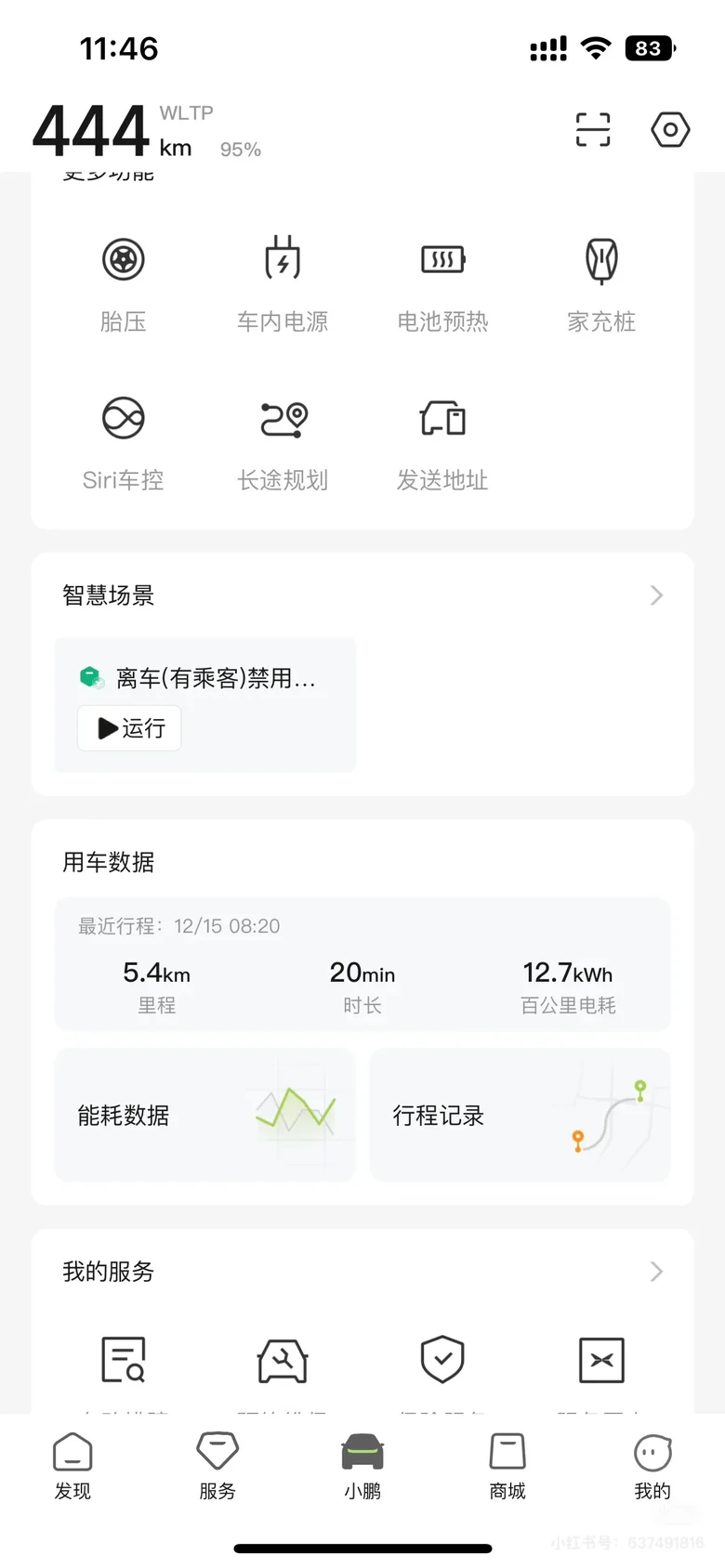Image resolution: width=725 pixels, height=1568 pixels.
Task: Open 家充桩 home charger
Action: 601,283
